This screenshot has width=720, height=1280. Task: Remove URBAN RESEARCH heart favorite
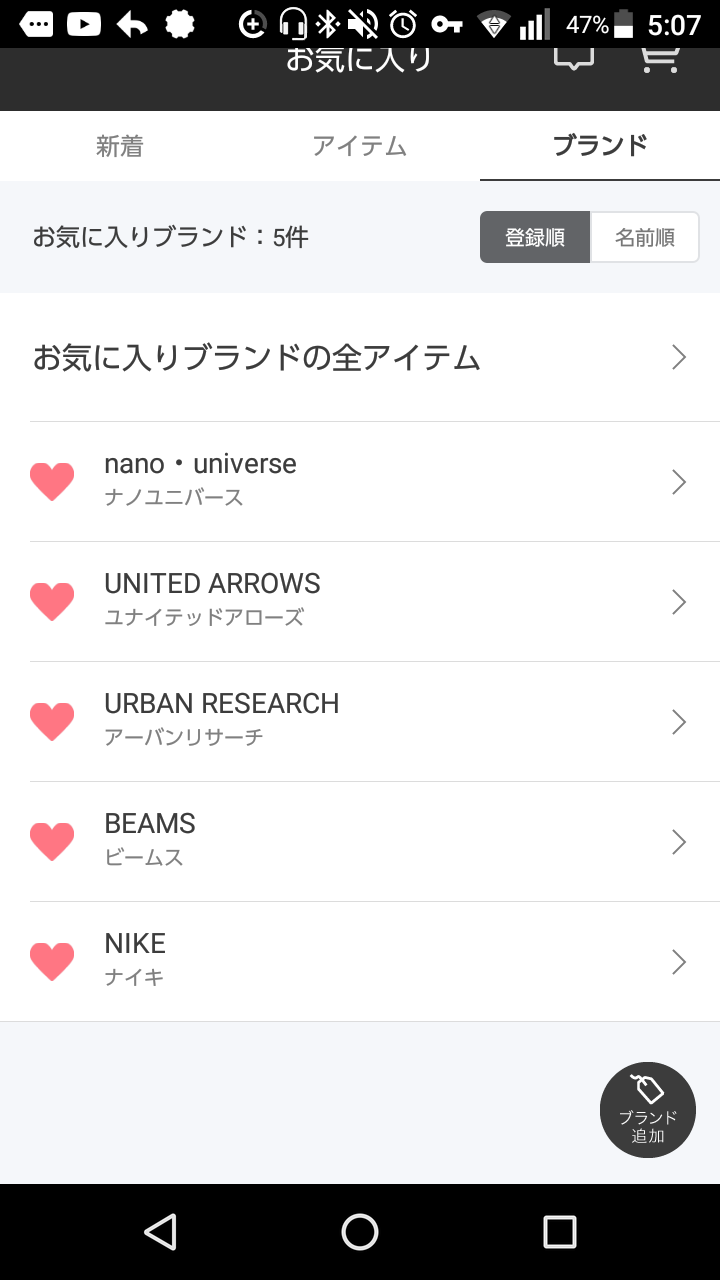point(52,722)
